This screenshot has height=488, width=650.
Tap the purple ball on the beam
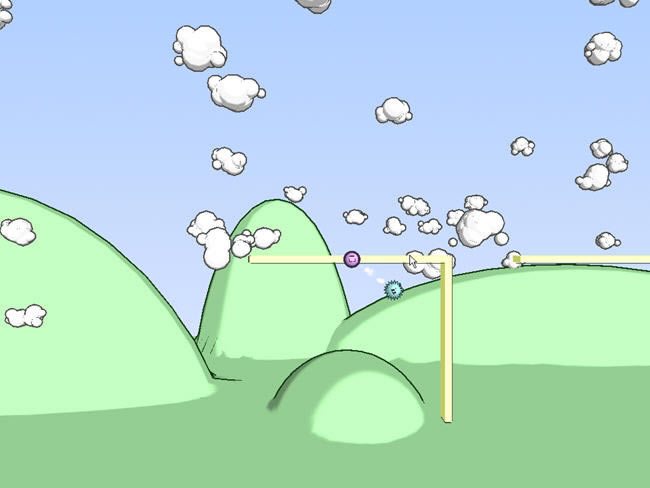(x=351, y=259)
